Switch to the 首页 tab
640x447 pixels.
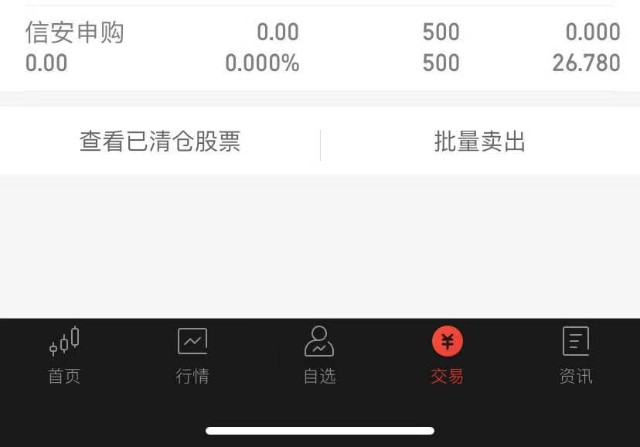click(64, 356)
